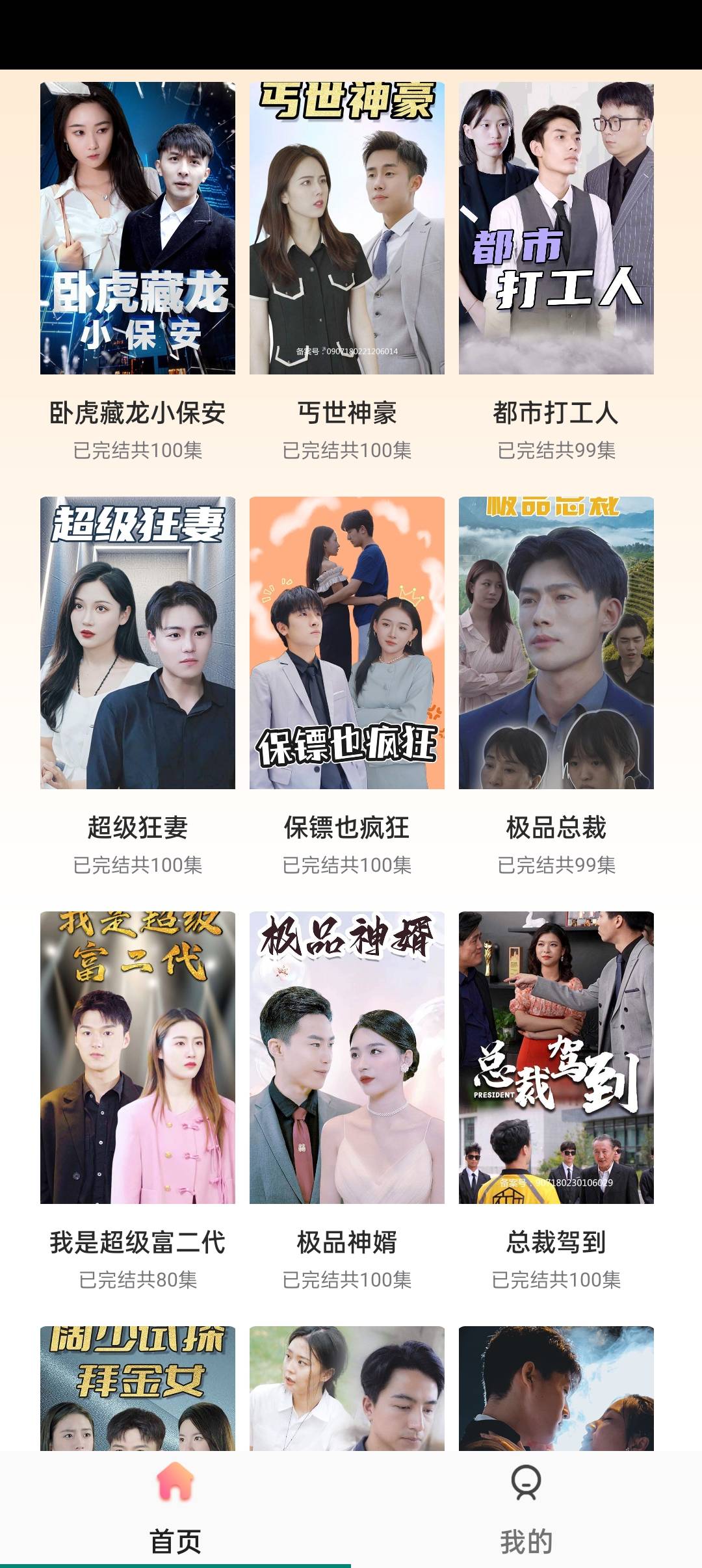Open the drama 卧虎藏龙小保安
The width and height of the screenshot is (702, 1568).
point(137,228)
